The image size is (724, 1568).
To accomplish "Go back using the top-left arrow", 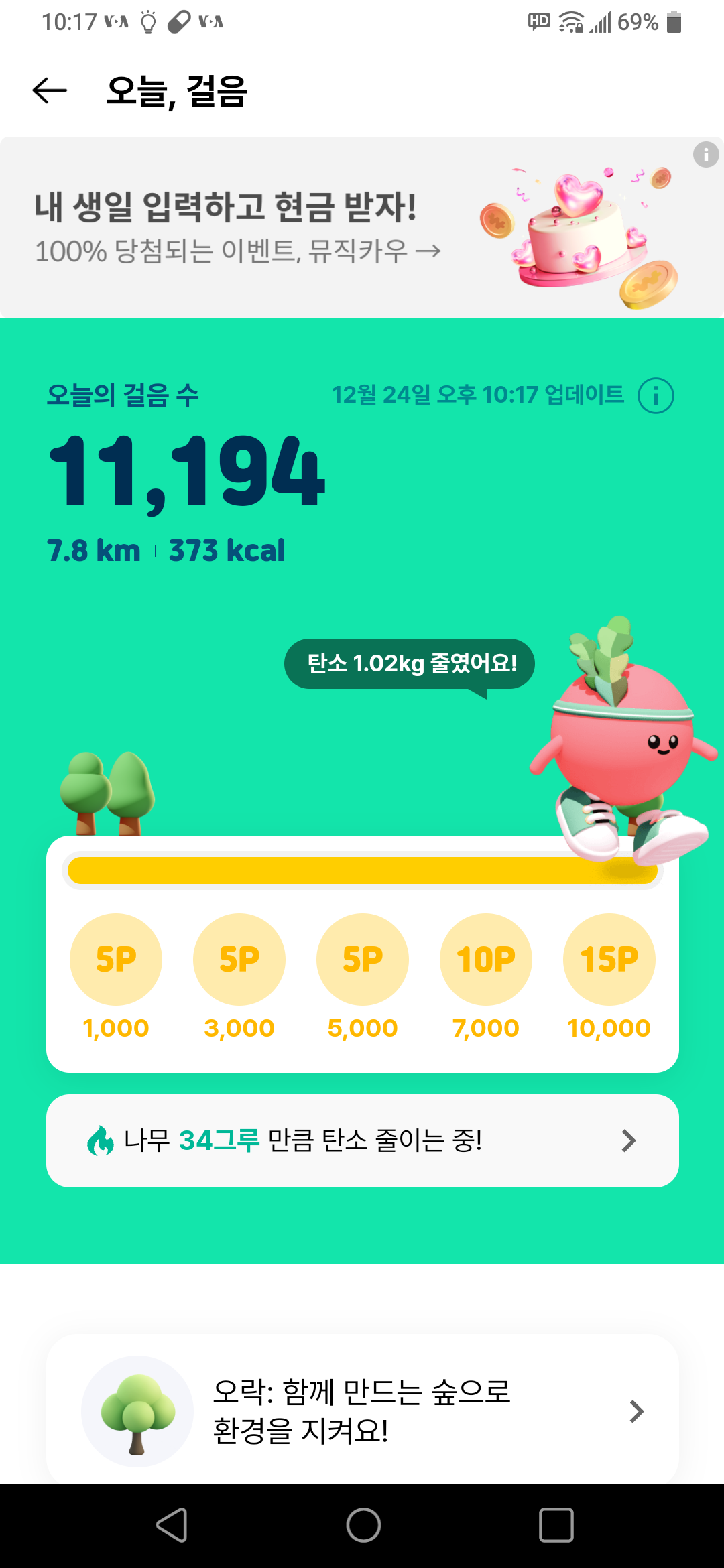I will (50, 90).
